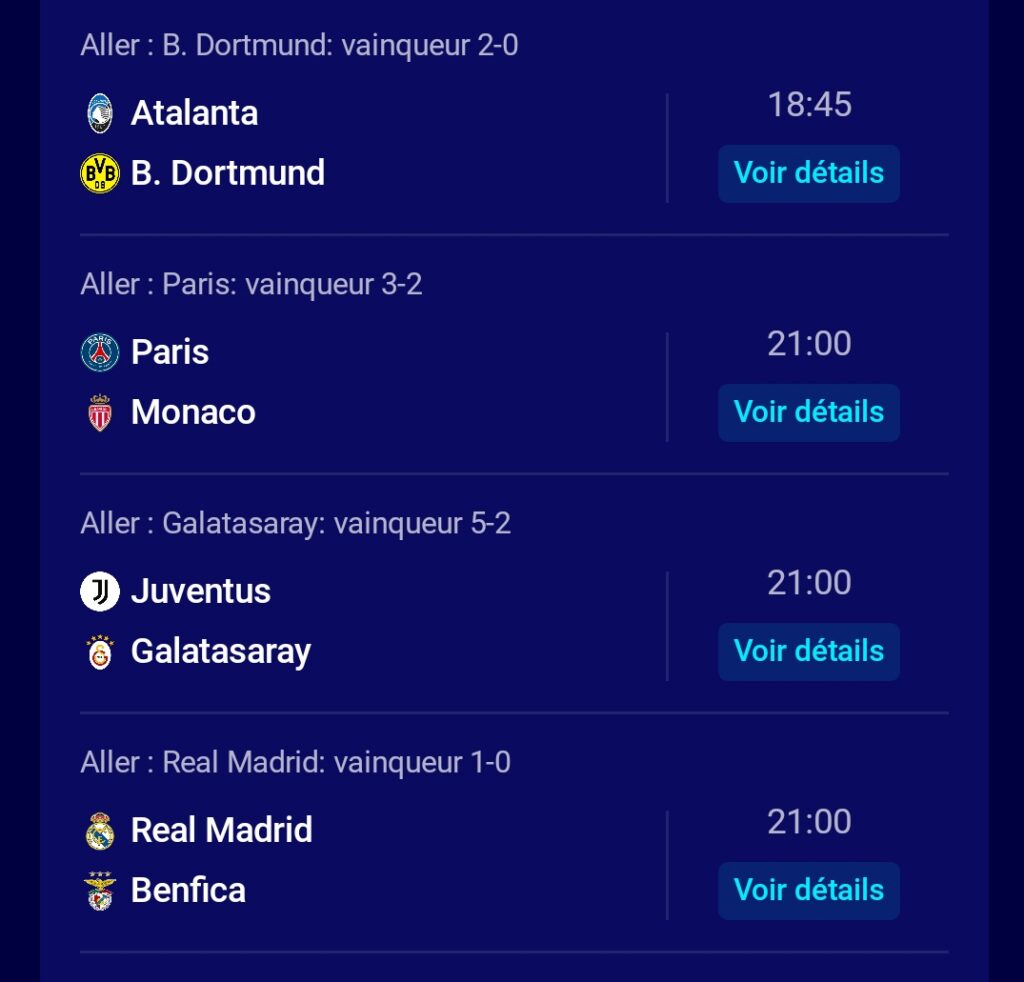The height and width of the screenshot is (982, 1024).
Task: Tap Voir détails for Real Madrid vs Benfica
Action: point(808,890)
